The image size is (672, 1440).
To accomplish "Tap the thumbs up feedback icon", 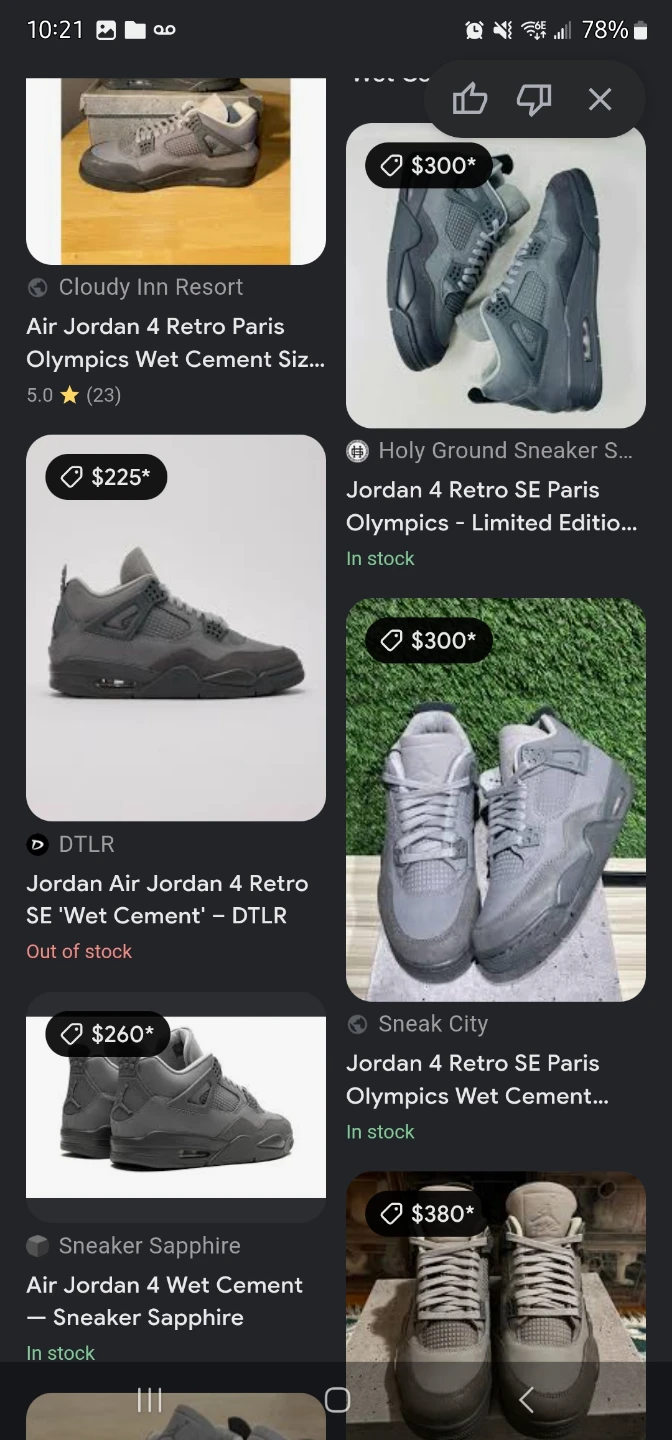I will click(470, 99).
